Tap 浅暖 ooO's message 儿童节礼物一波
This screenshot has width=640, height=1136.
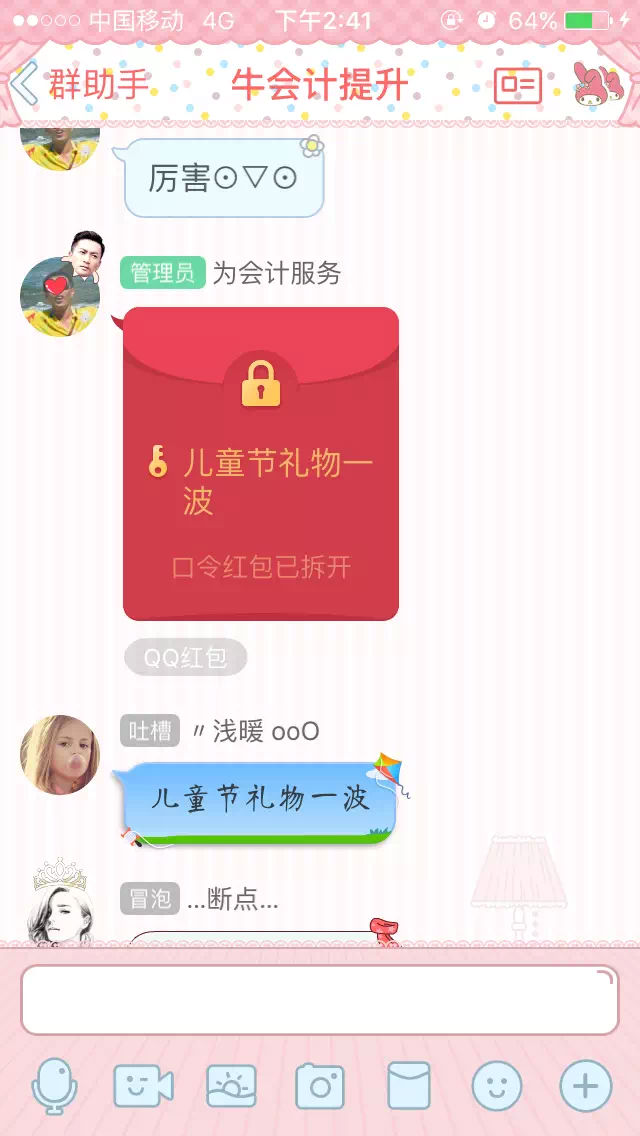(260, 800)
